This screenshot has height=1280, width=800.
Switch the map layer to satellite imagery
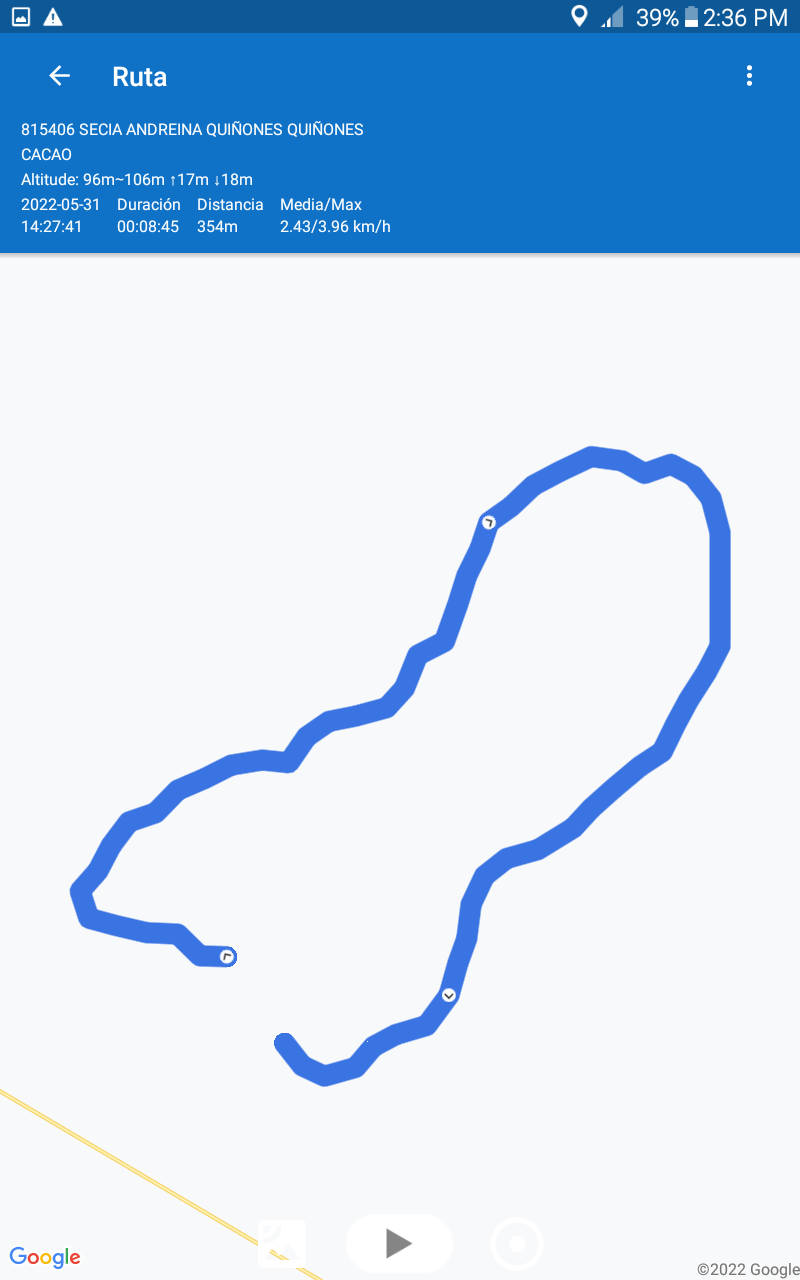click(283, 1243)
